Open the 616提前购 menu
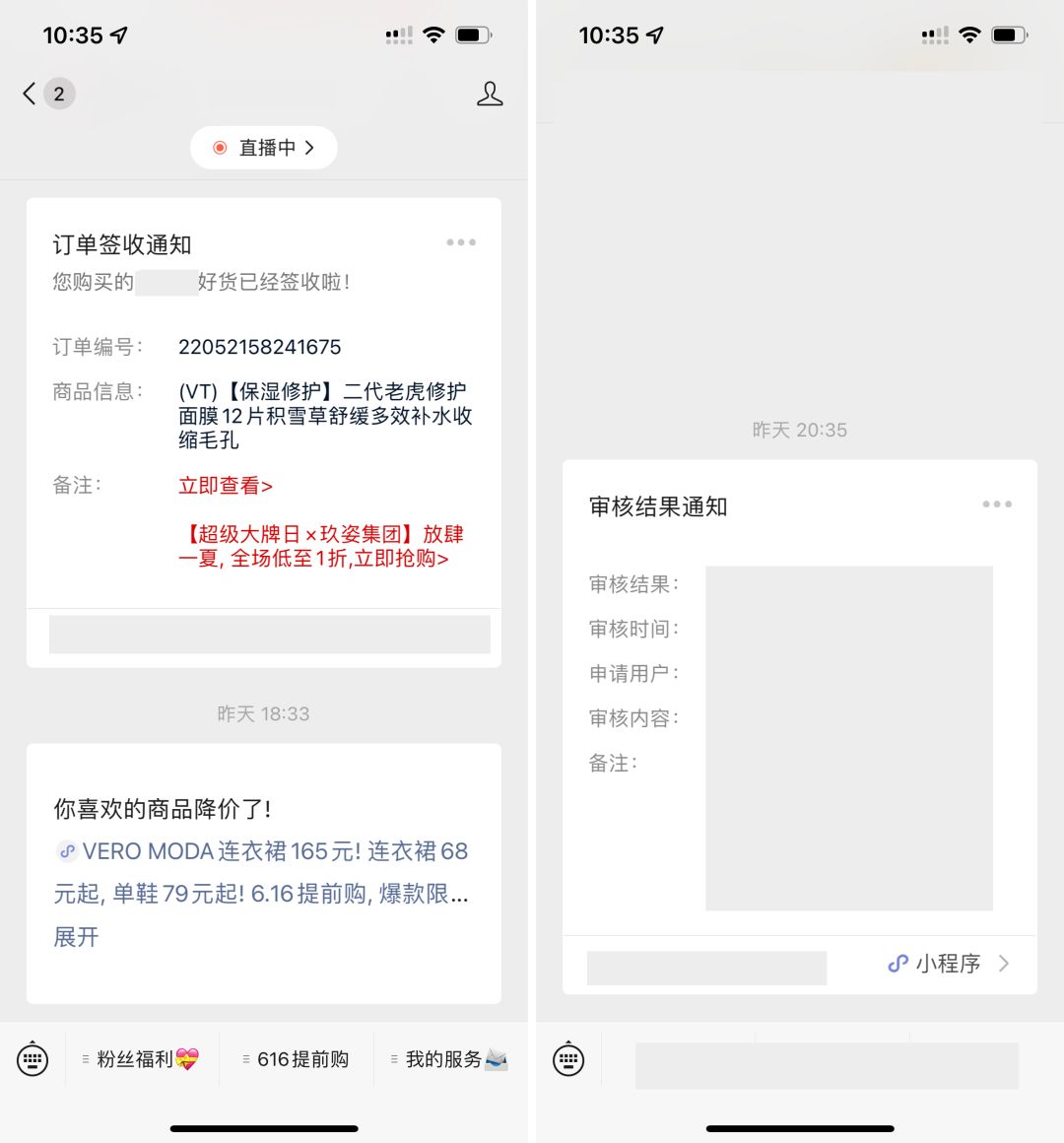1064x1143 pixels. click(x=297, y=1059)
